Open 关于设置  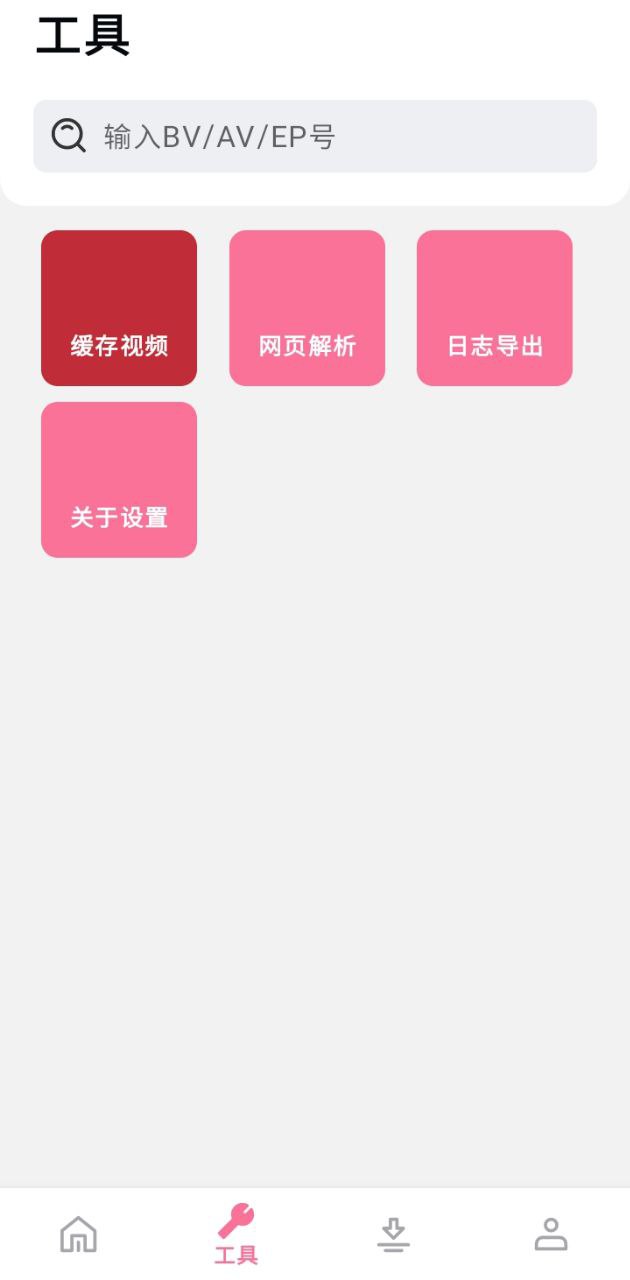click(x=119, y=480)
